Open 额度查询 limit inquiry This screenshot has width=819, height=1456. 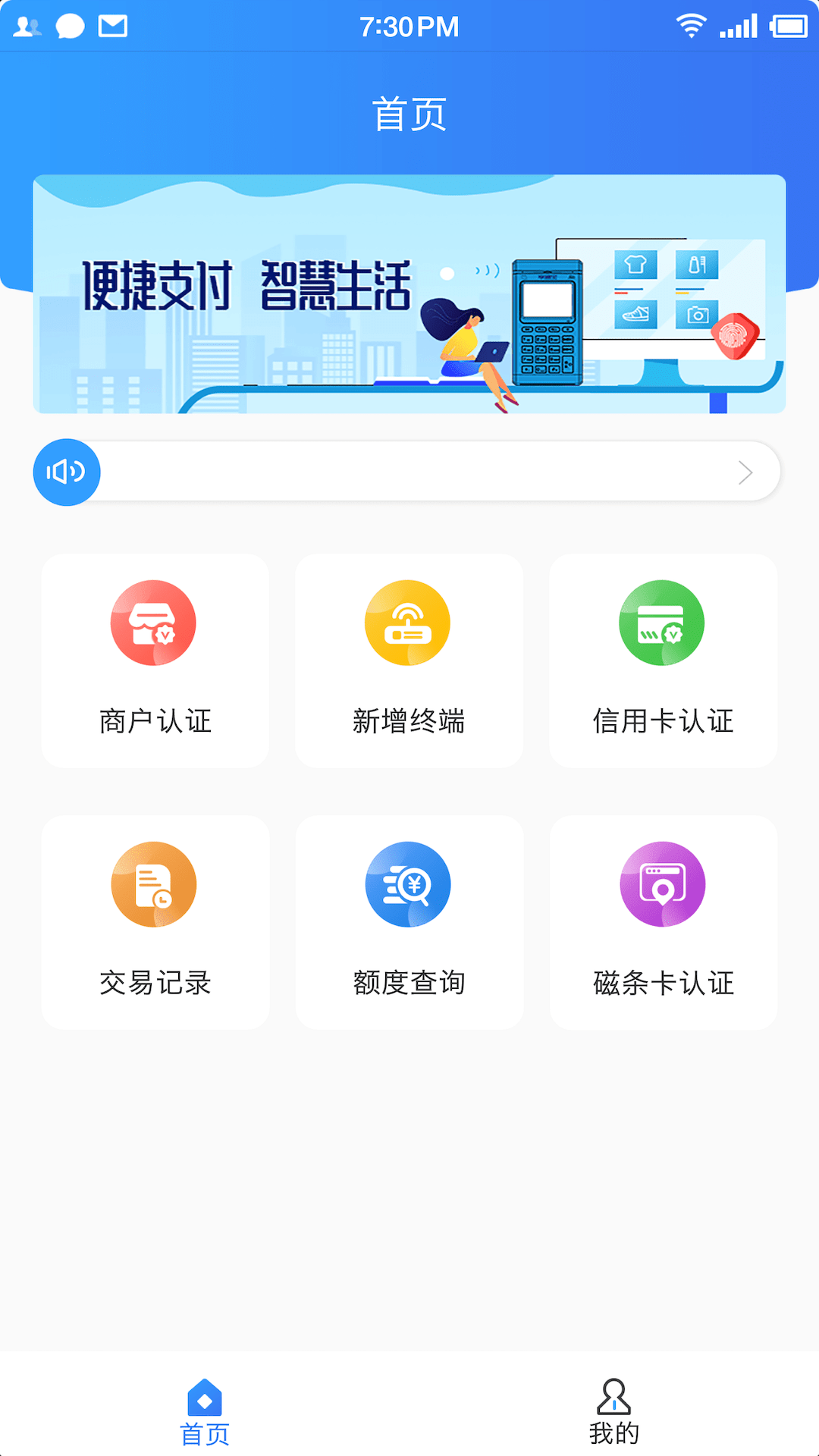(x=409, y=921)
